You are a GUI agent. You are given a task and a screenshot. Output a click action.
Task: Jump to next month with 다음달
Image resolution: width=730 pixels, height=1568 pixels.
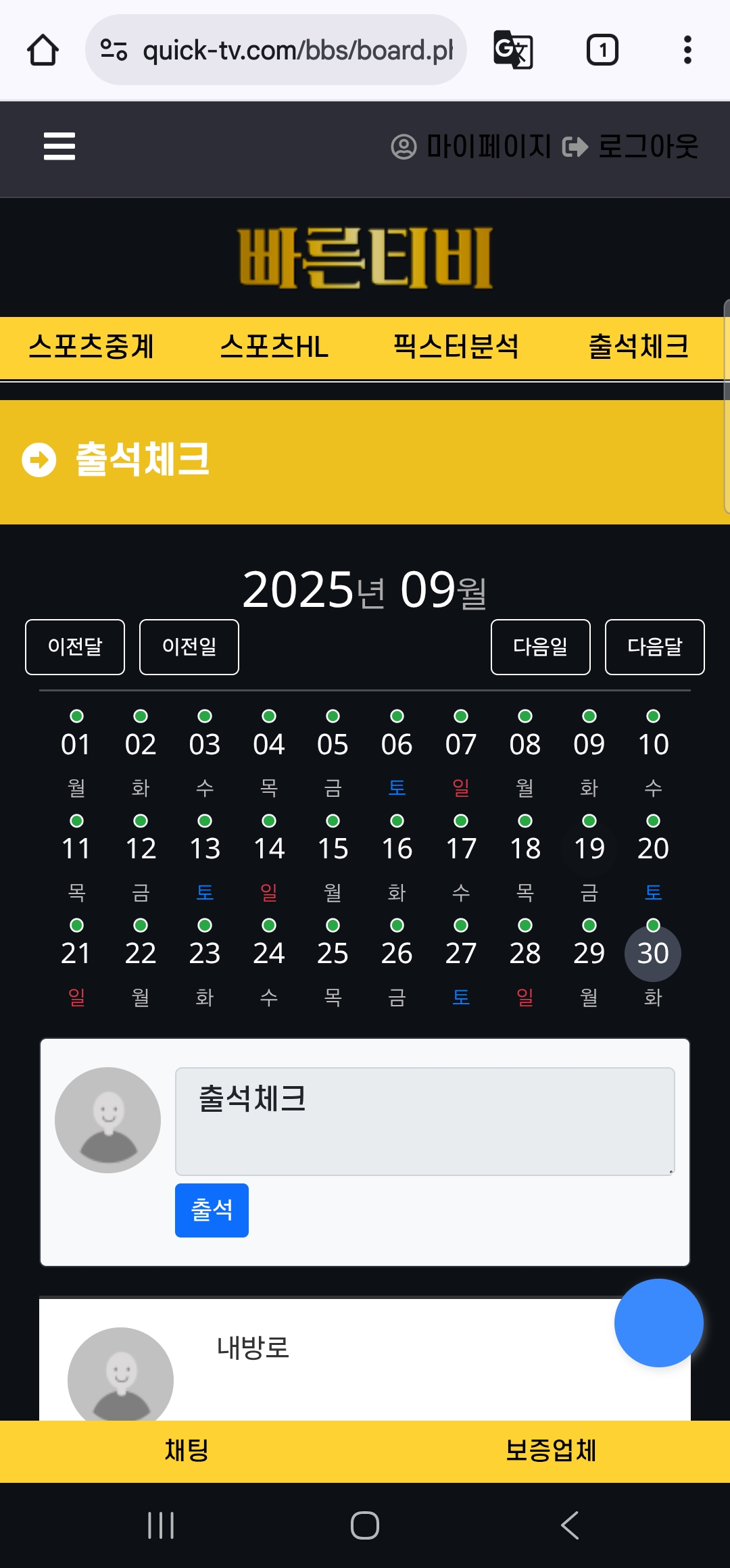(x=655, y=647)
